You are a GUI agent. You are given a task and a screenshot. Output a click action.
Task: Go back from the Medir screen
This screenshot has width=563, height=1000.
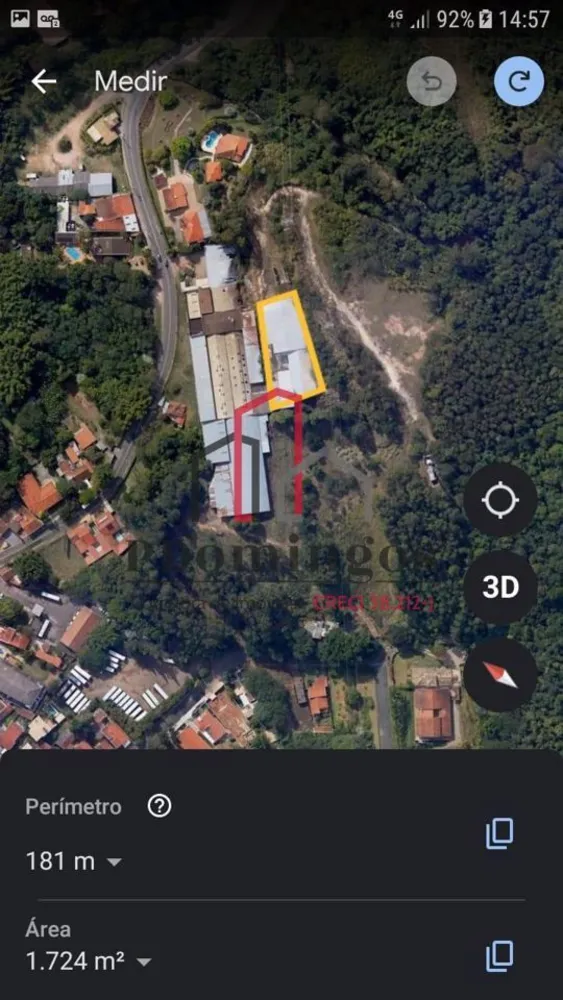click(44, 82)
